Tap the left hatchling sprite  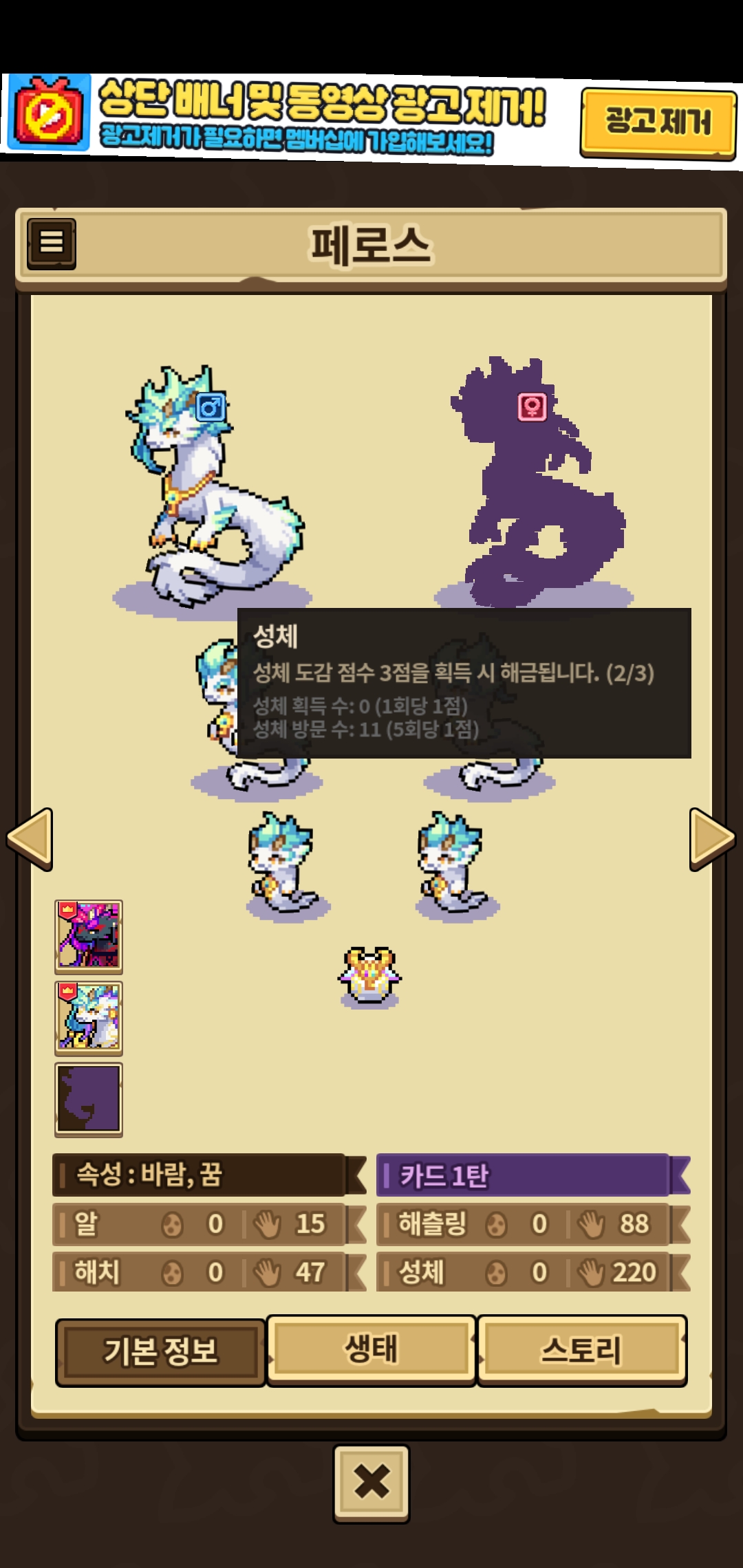point(284,862)
